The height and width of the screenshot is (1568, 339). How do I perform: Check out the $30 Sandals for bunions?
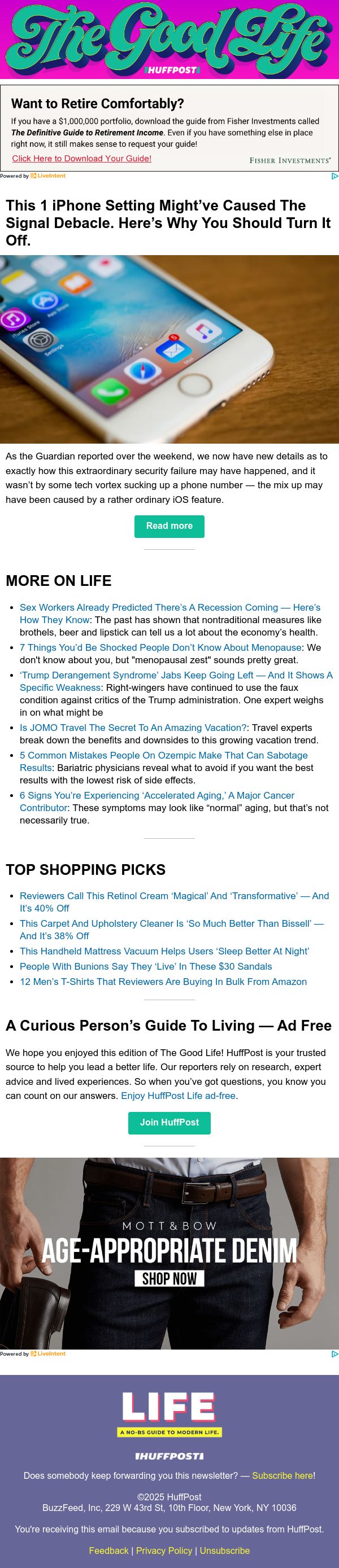(146, 966)
